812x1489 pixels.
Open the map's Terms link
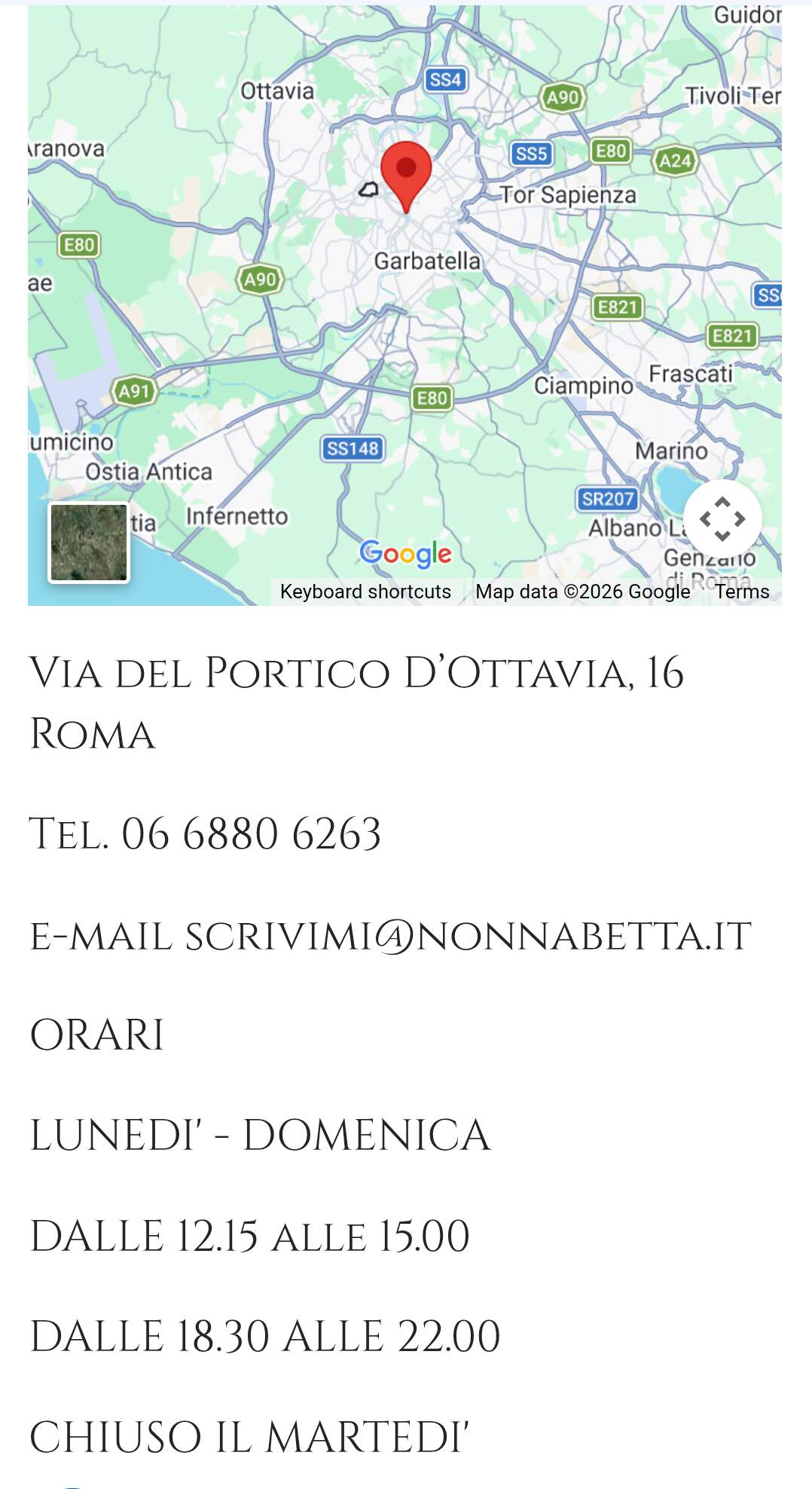(742, 592)
